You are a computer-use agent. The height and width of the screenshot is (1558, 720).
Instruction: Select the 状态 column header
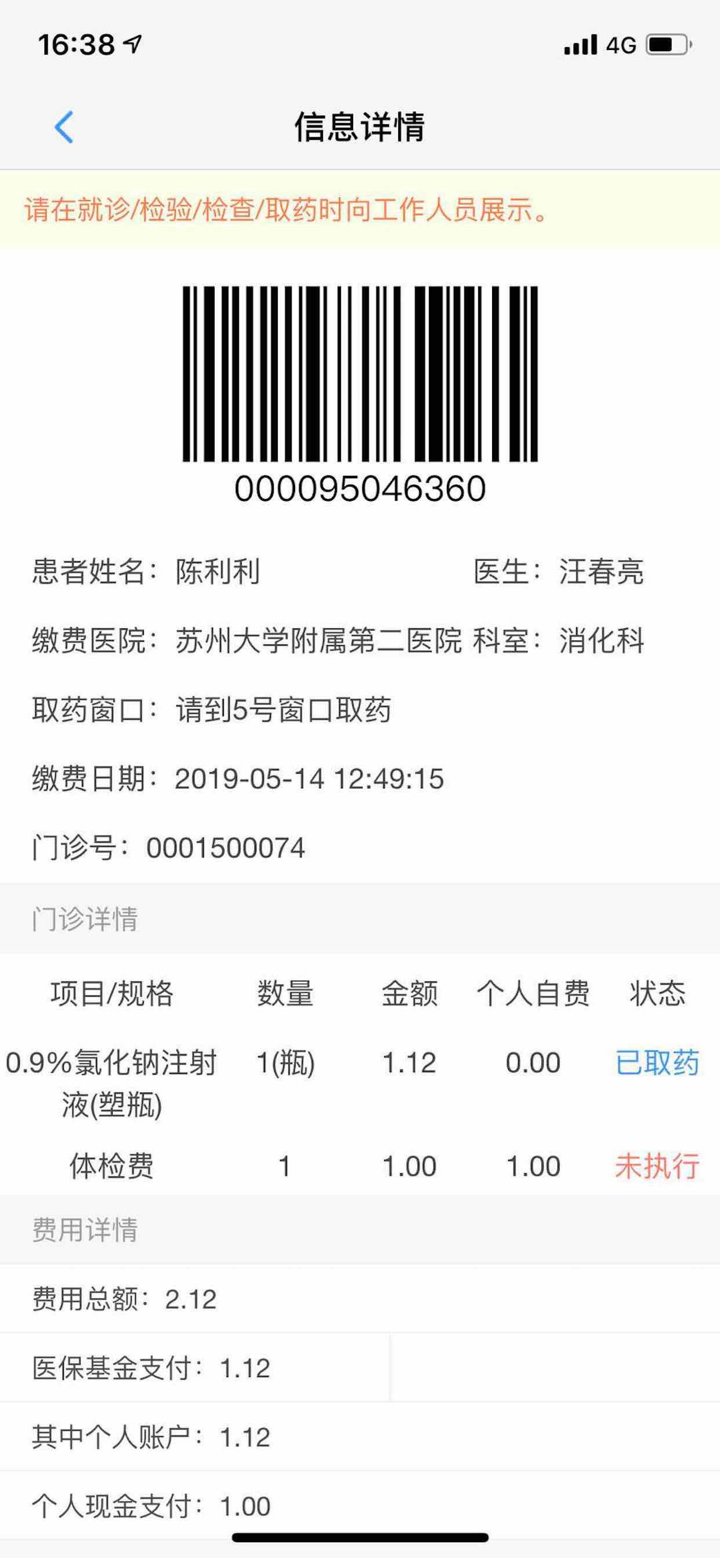point(659,993)
